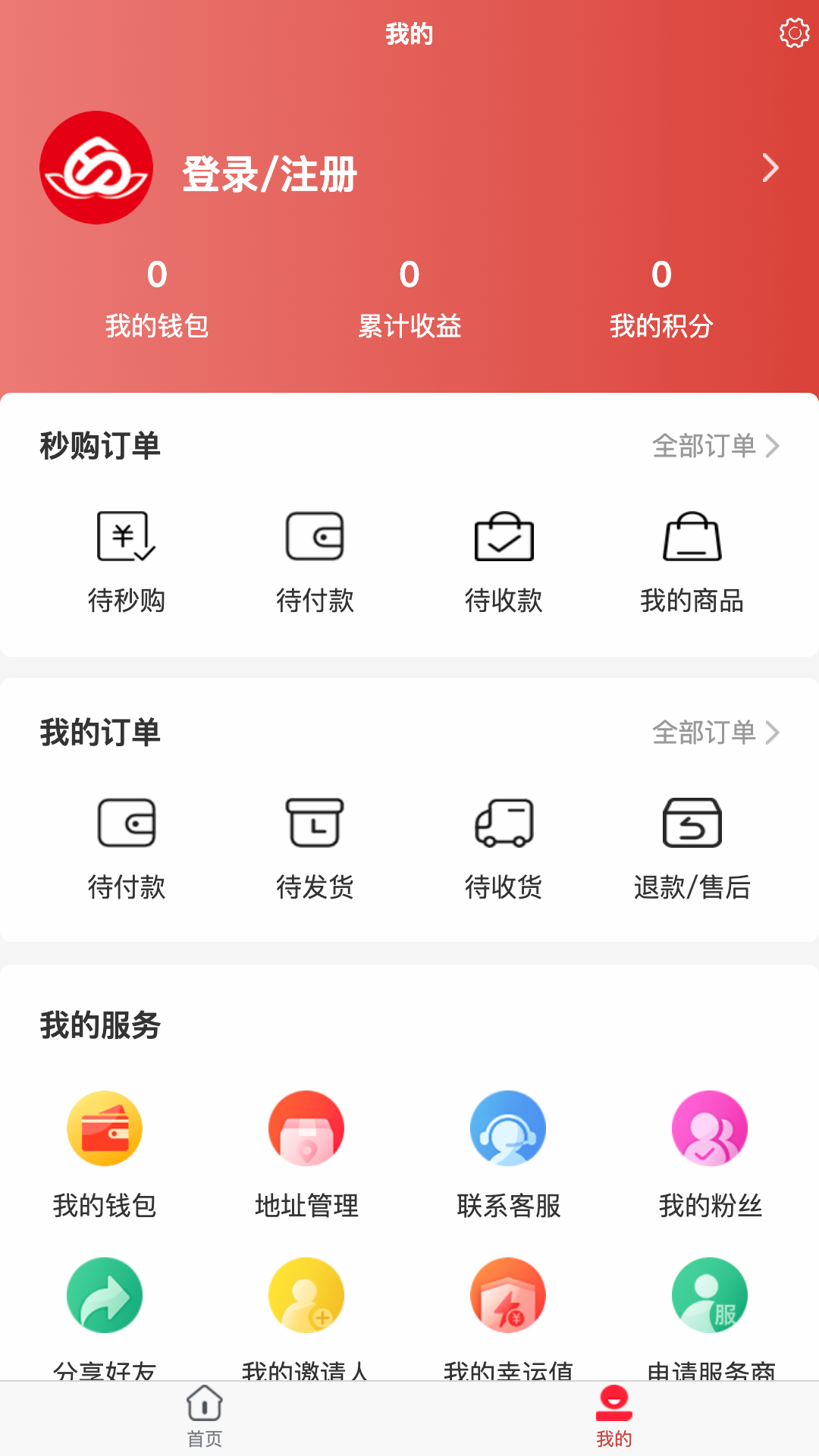The image size is (819, 1456).
Task: Tap 登录/注册 to sign in
Action: tap(270, 173)
